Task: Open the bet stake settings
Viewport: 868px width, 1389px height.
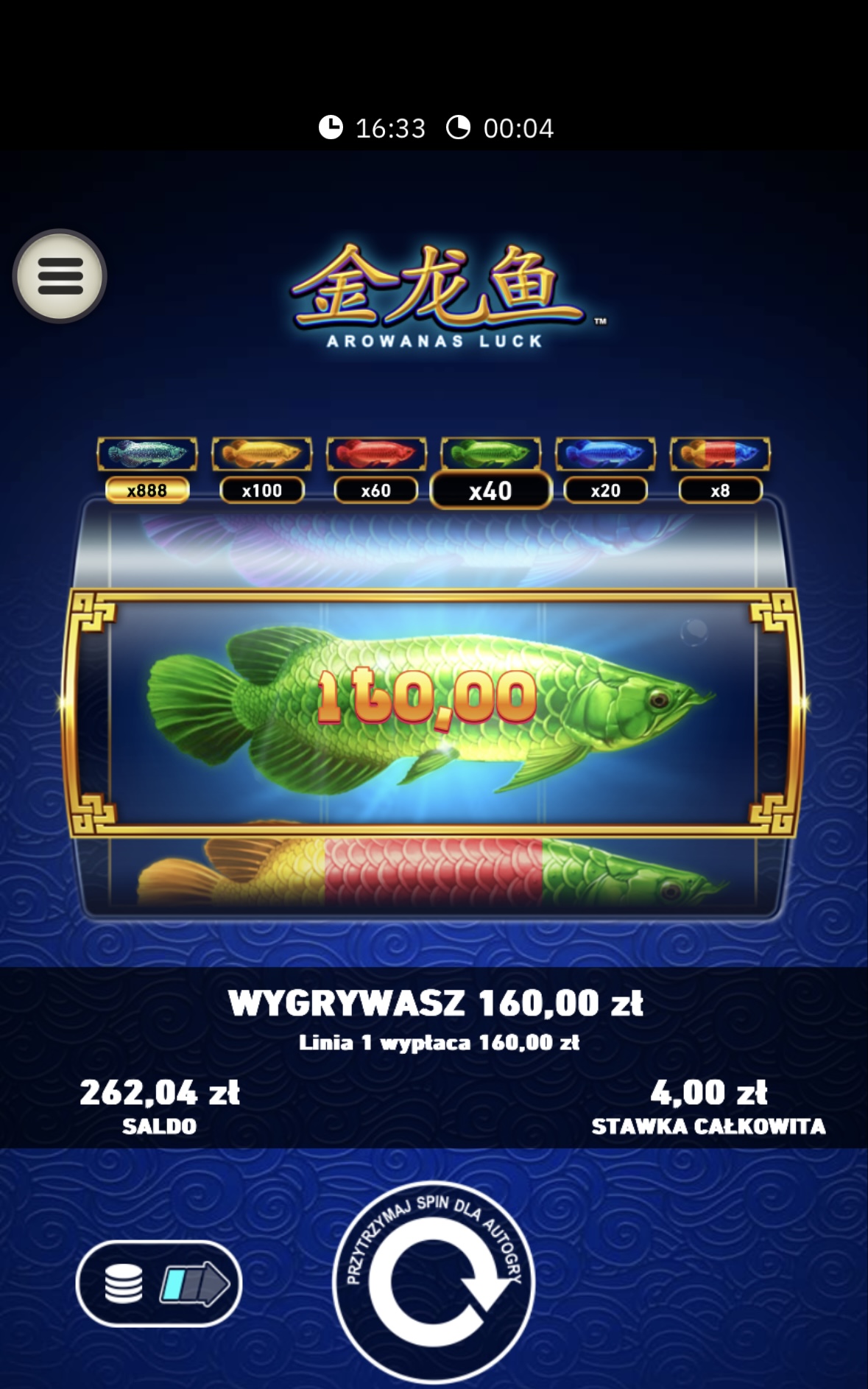Action: tap(159, 1284)
